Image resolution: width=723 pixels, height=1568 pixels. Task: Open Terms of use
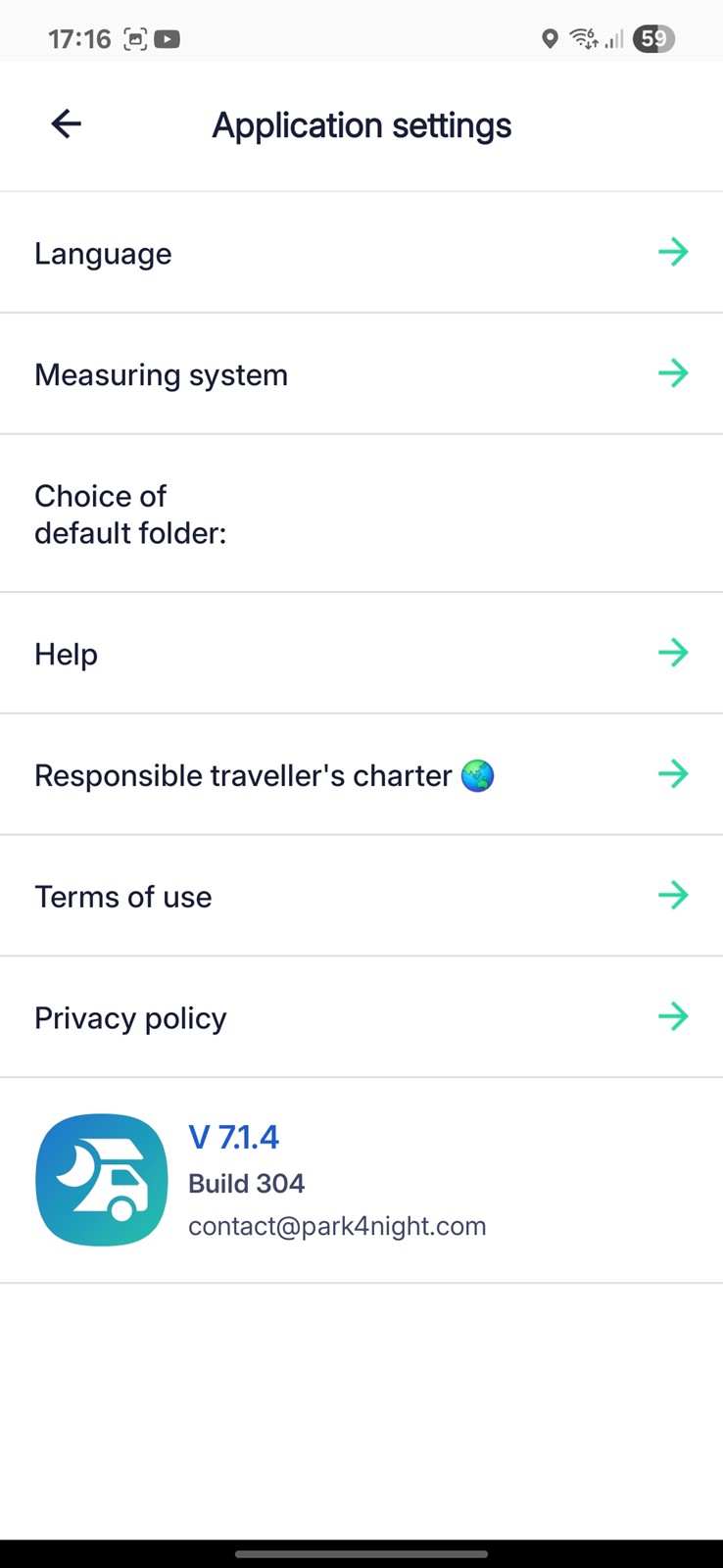click(x=361, y=896)
